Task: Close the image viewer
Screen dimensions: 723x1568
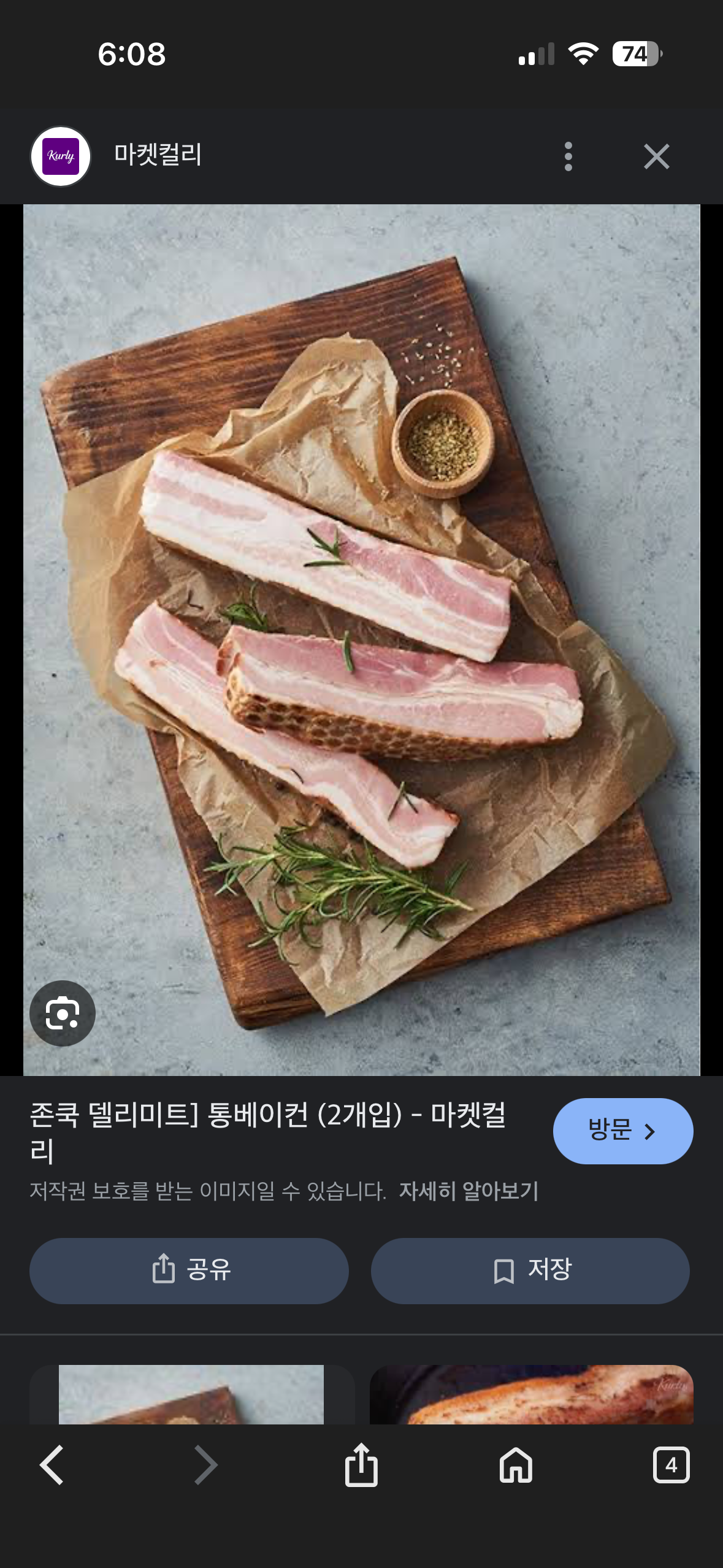Action: click(x=656, y=156)
